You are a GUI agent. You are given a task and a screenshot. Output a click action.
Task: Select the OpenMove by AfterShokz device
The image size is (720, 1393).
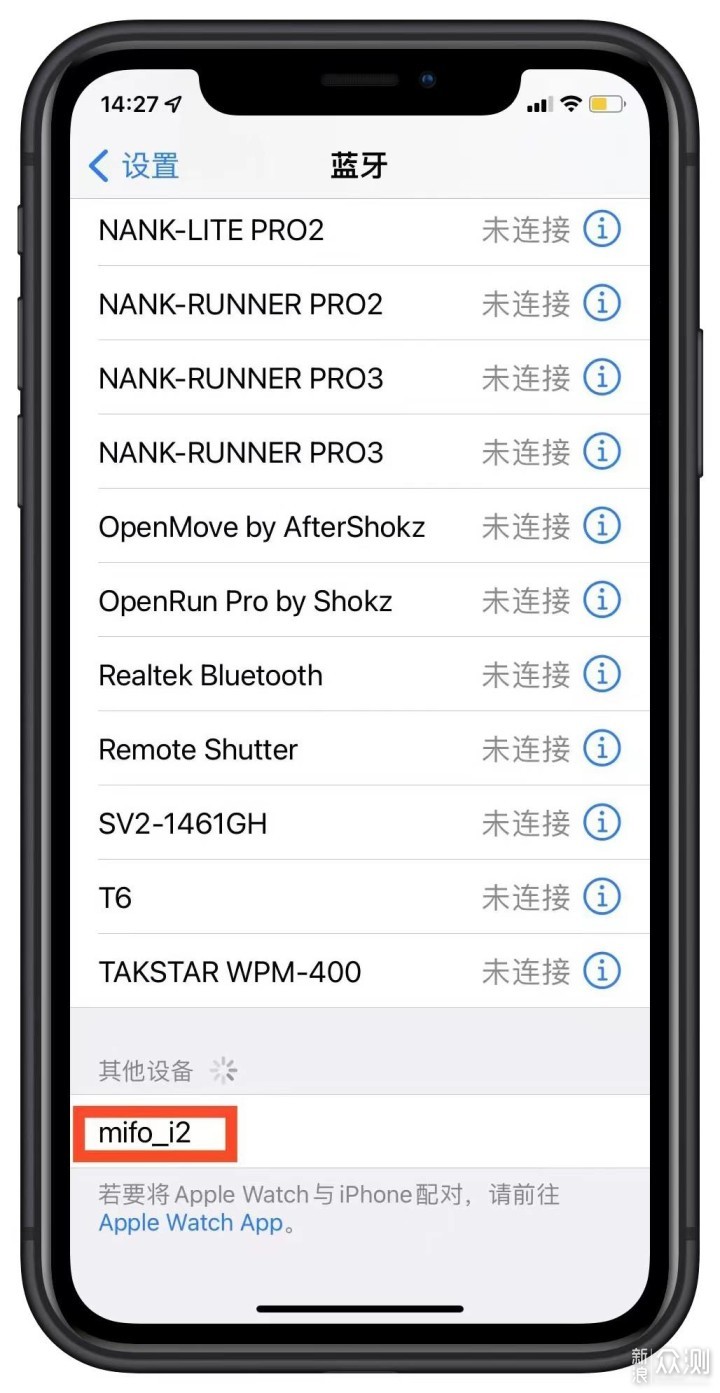[x=261, y=527]
